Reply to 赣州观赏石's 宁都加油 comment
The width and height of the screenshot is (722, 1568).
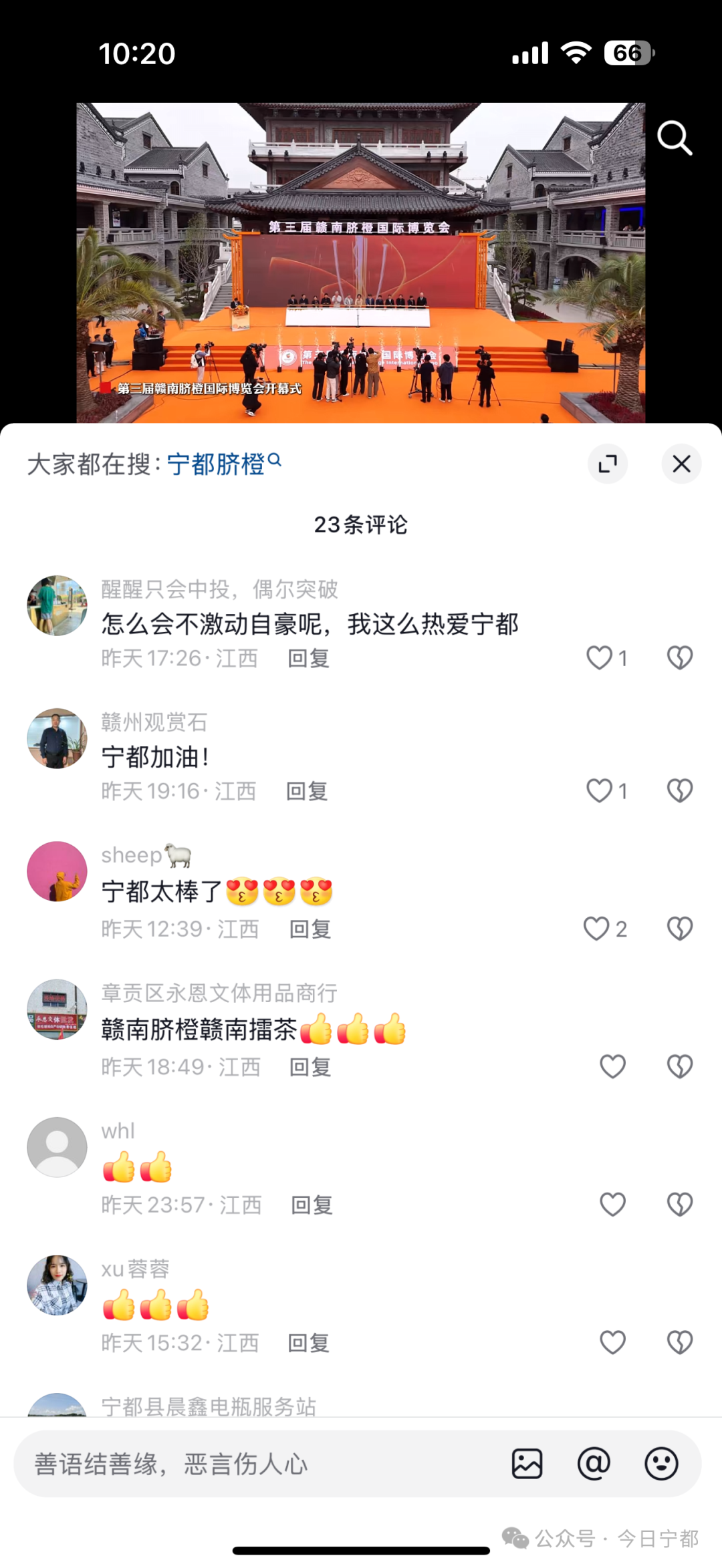click(307, 792)
